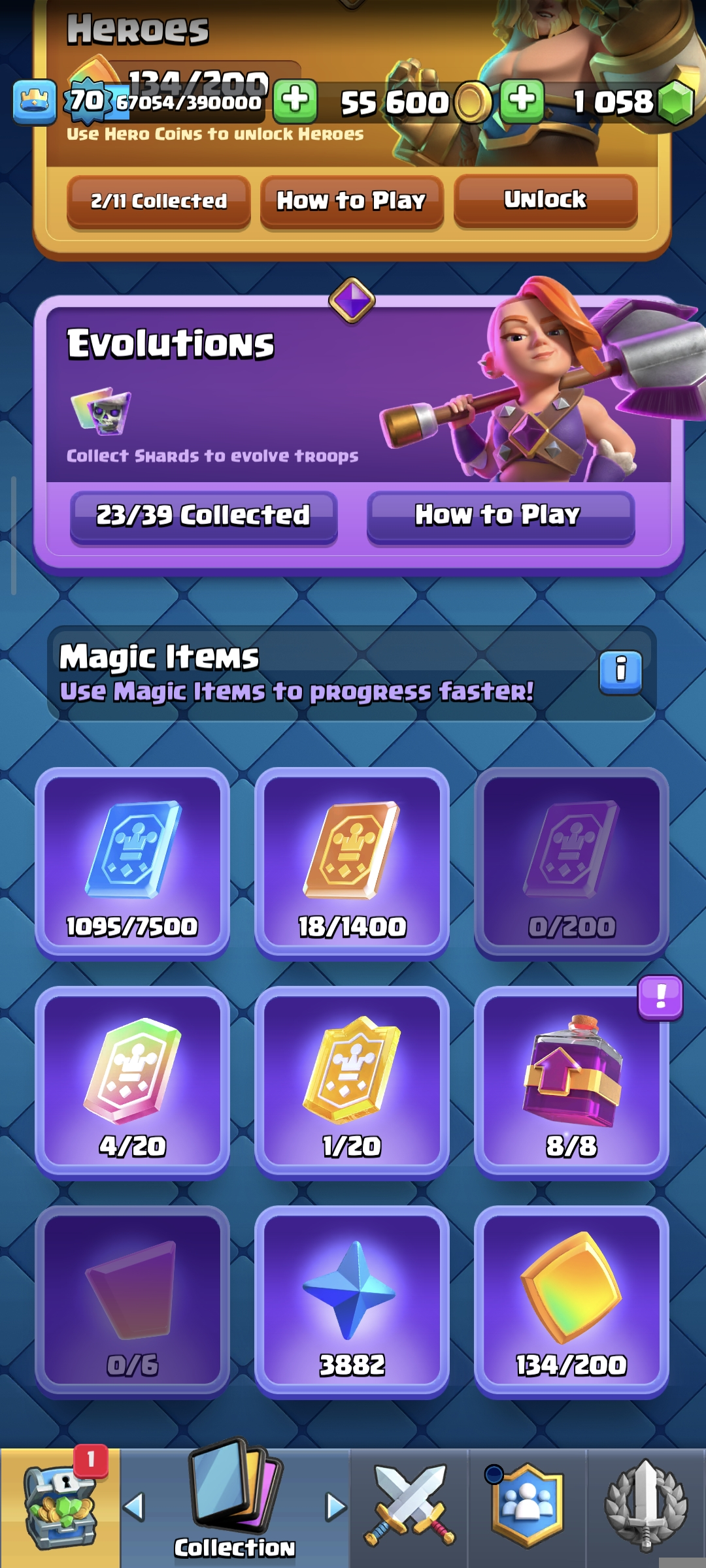Image resolution: width=706 pixels, height=1568 pixels.
Task: Select the orange rare wild card 18/1400
Action: point(352,862)
